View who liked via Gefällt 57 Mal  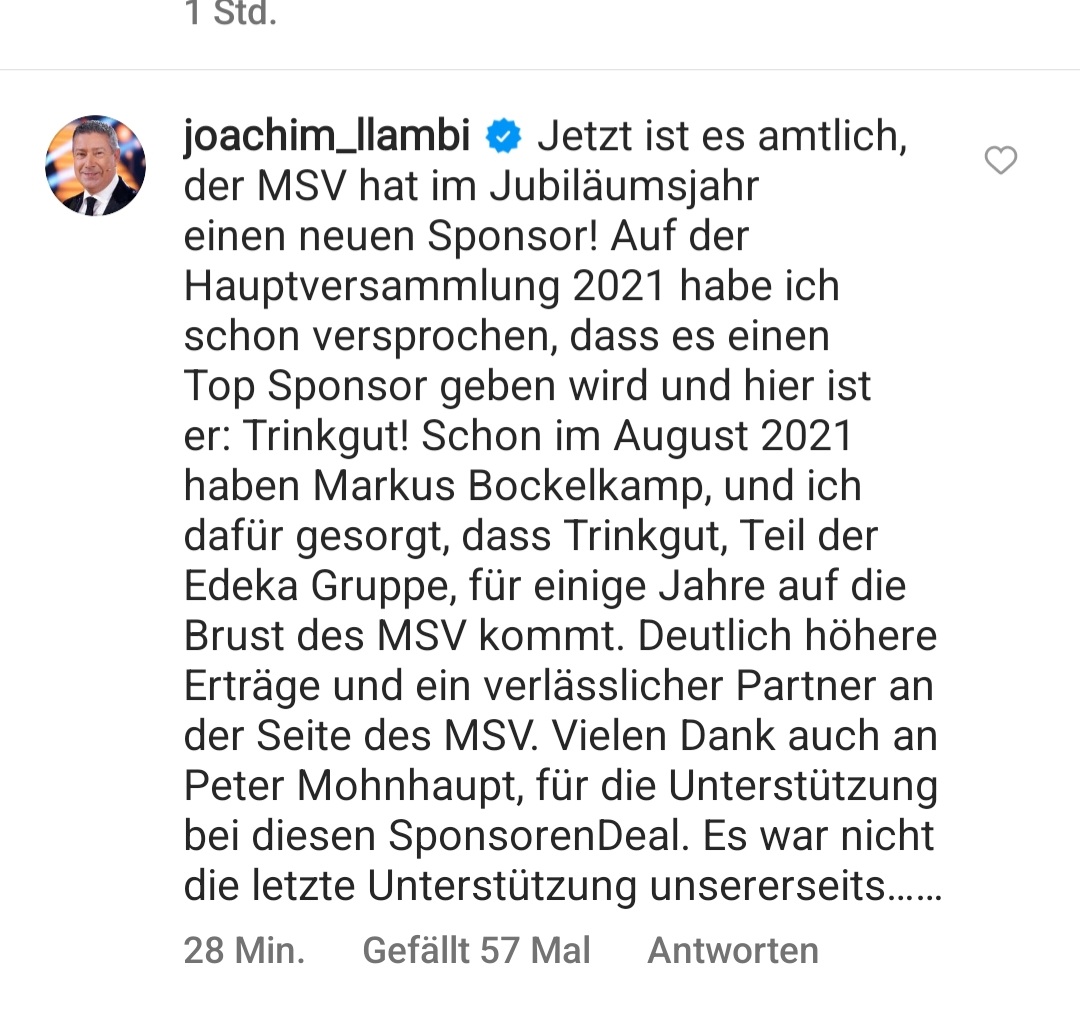pyautogui.click(x=476, y=950)
